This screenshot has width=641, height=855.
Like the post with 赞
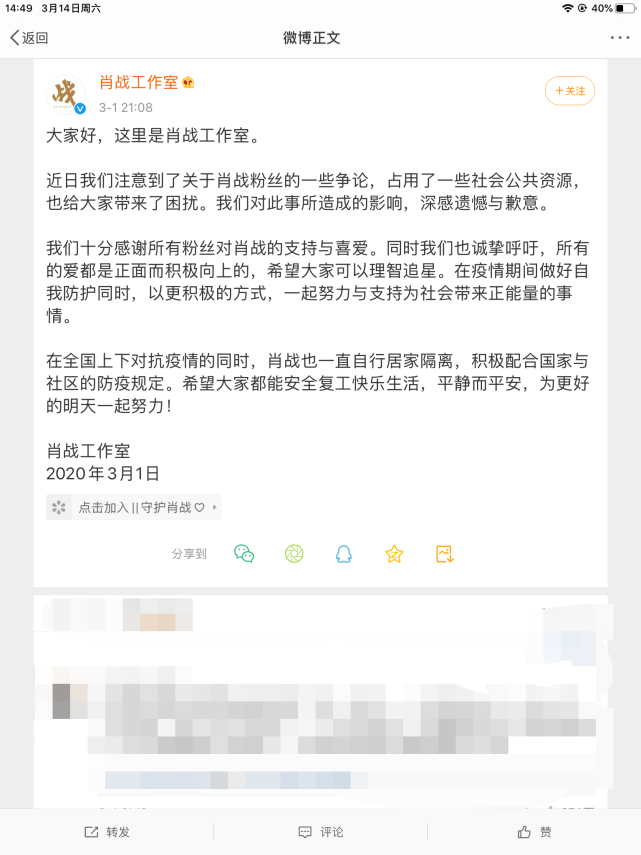(534, 832)
